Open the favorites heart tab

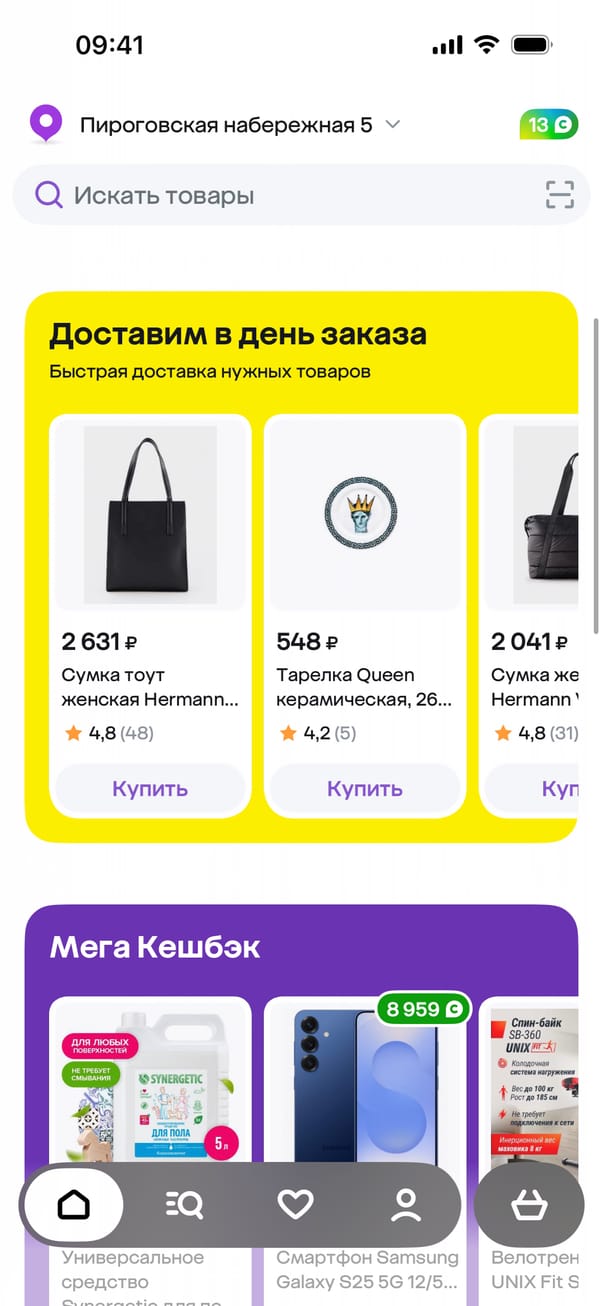pyautogui.click(x=295, y=1205)
